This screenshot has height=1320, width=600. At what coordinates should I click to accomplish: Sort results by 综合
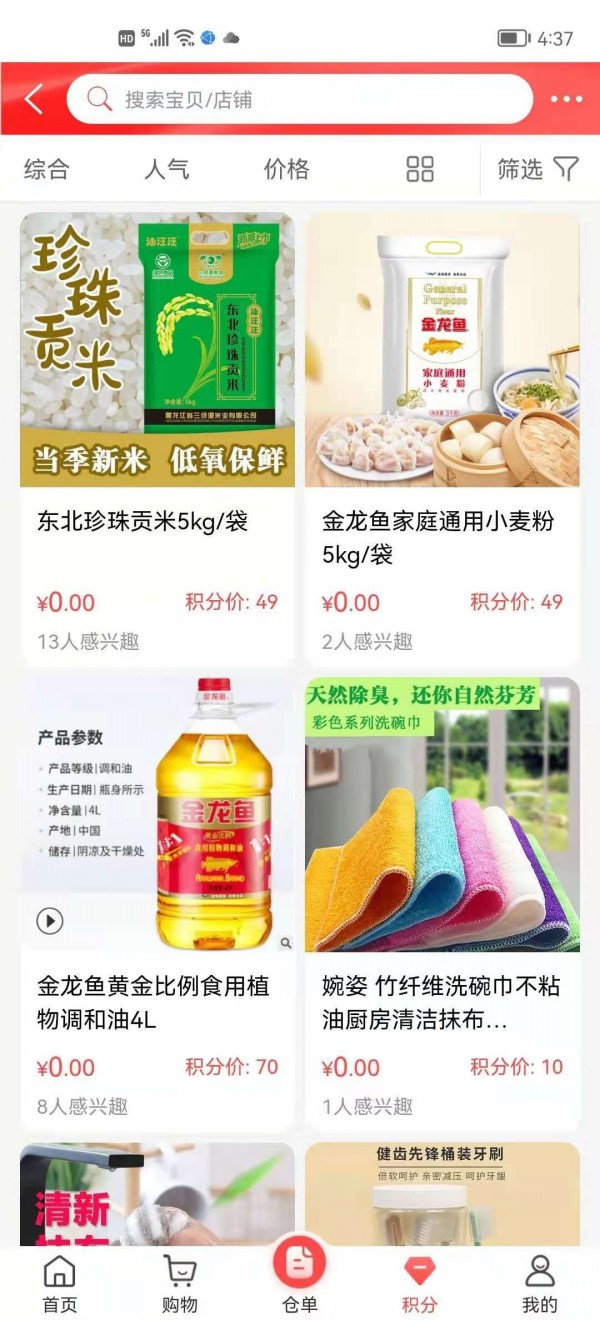point(46,169)
